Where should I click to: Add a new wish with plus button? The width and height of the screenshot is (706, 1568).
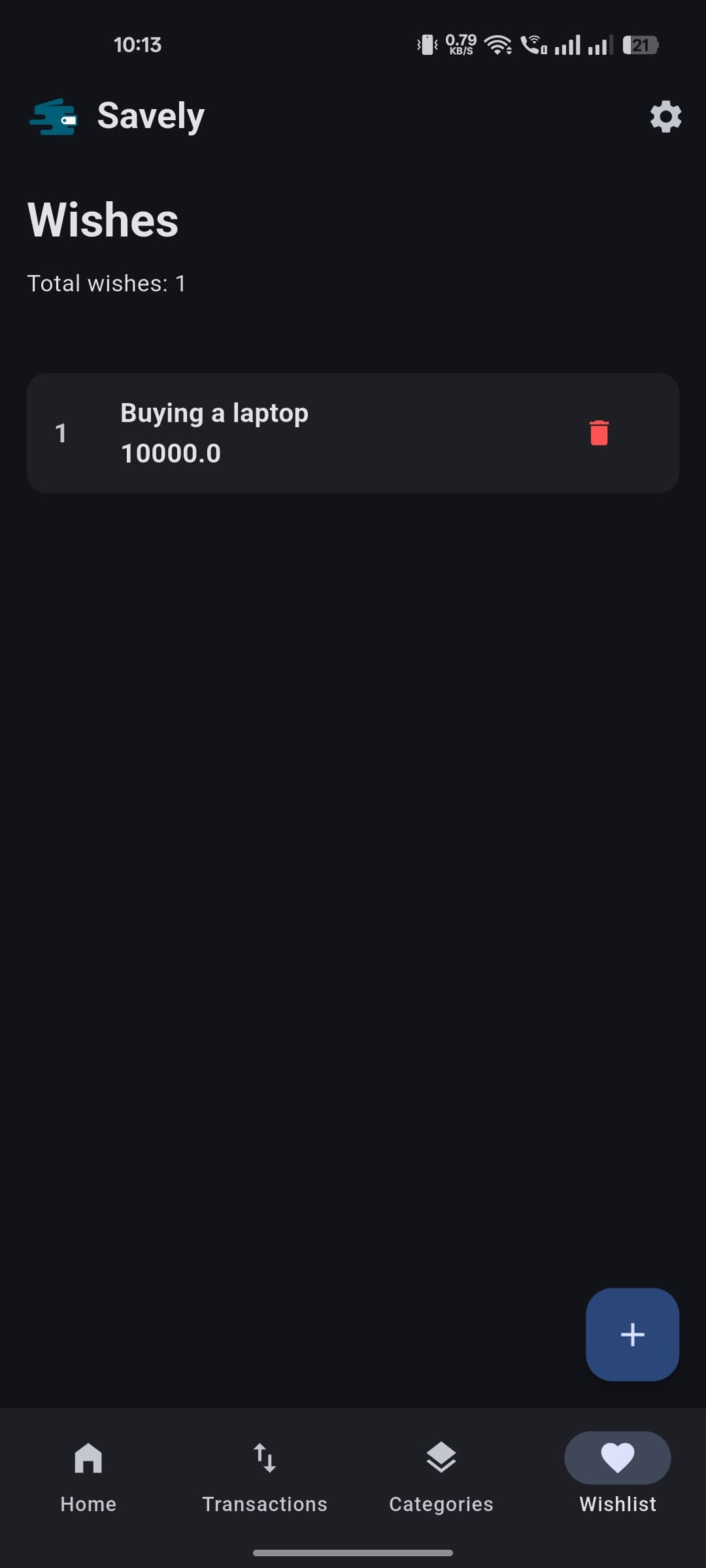632,1334
